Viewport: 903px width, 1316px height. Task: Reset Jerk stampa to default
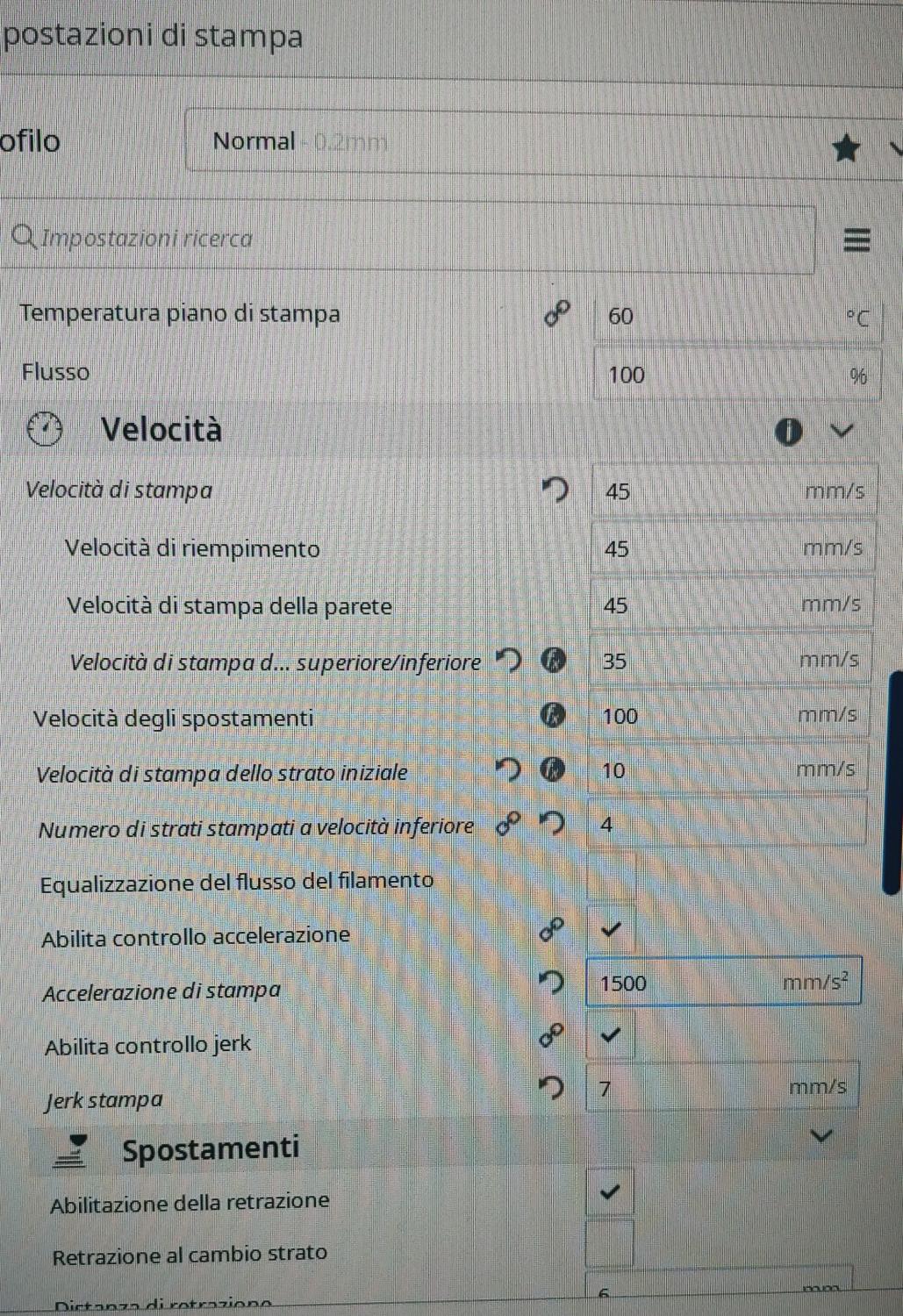click(551, 1089)
